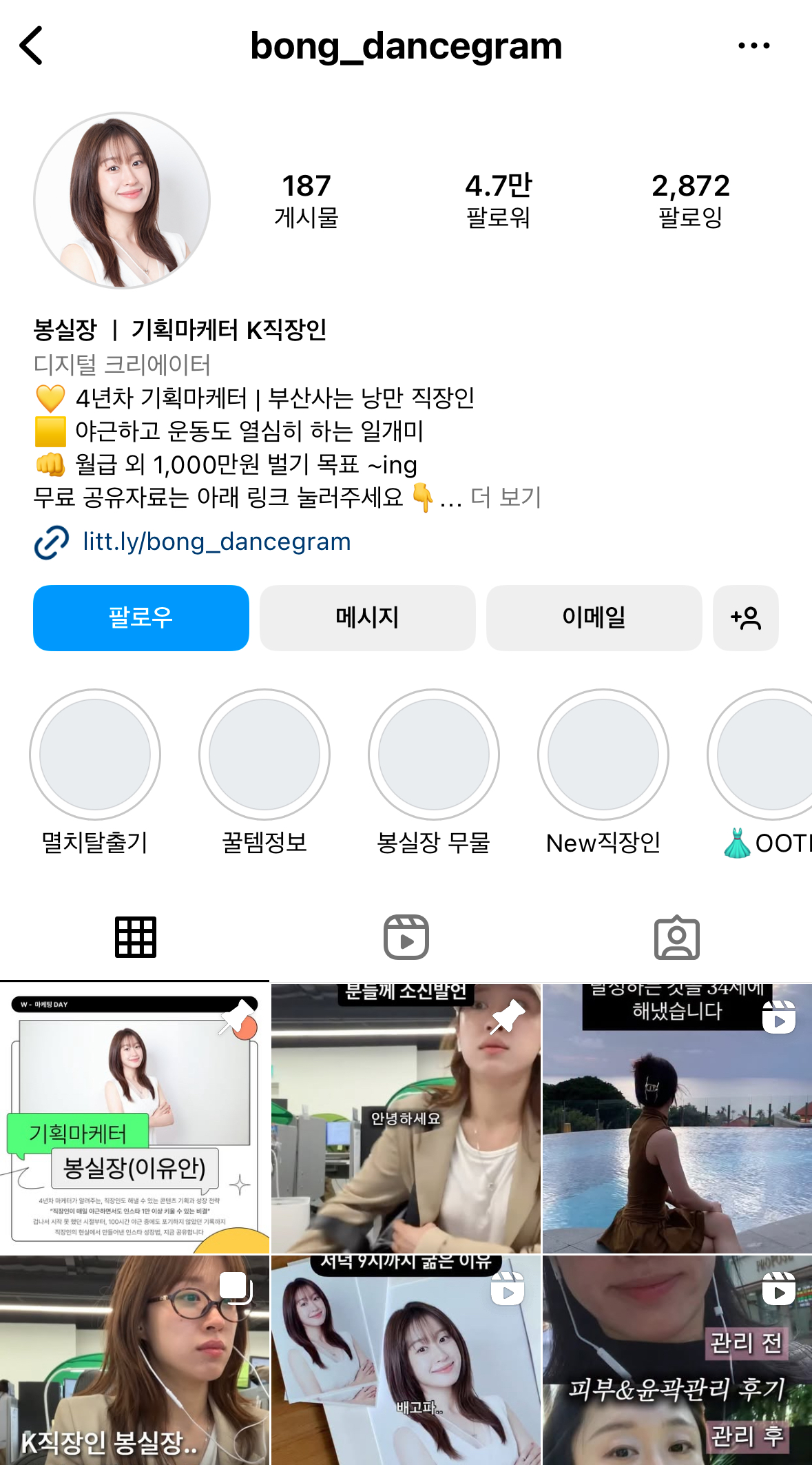
Task: Go back using the top-left arrow
Action: (x=32, y=45)
